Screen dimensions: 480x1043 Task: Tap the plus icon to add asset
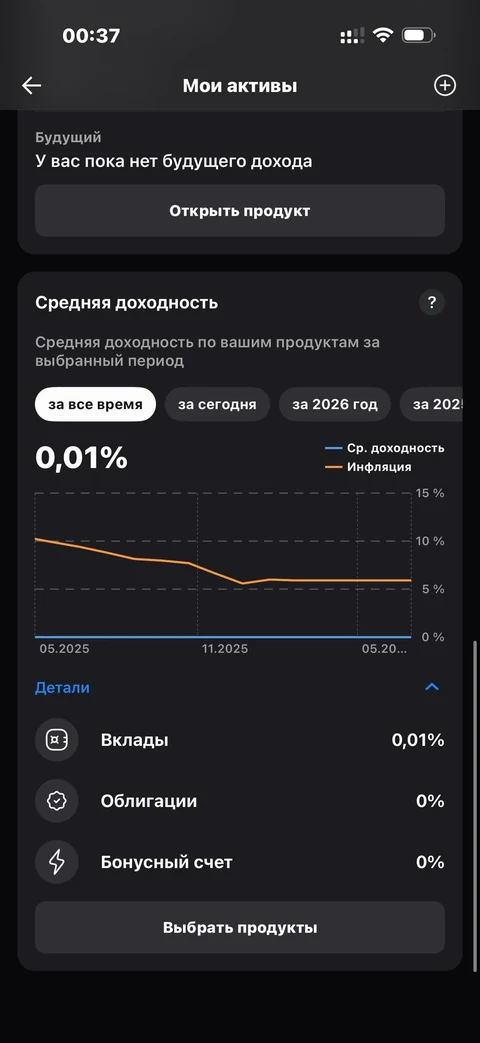pos(445,85)
